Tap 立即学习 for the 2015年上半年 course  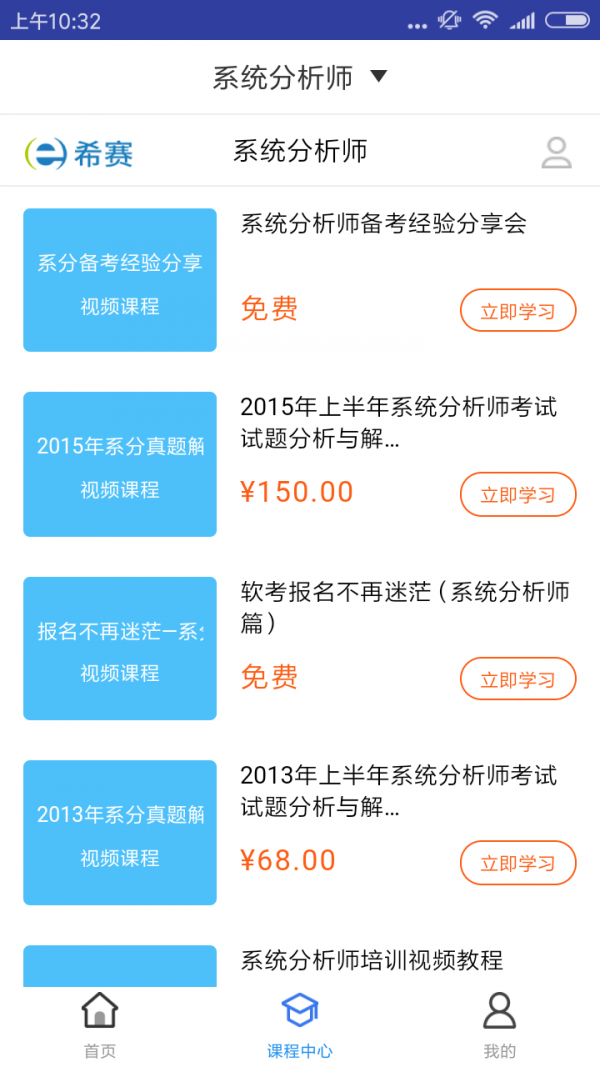click(518, 494)
